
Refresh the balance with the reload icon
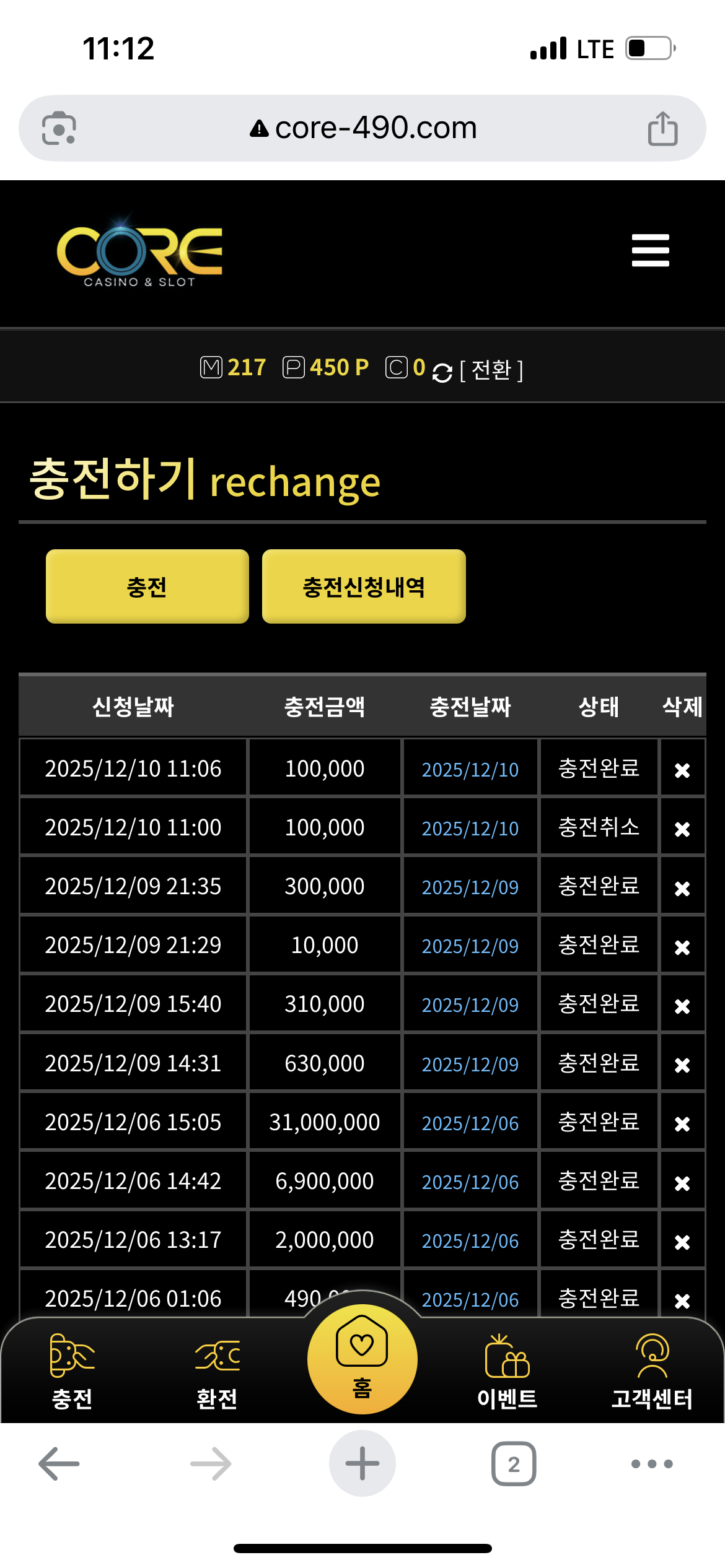(442, 372)
